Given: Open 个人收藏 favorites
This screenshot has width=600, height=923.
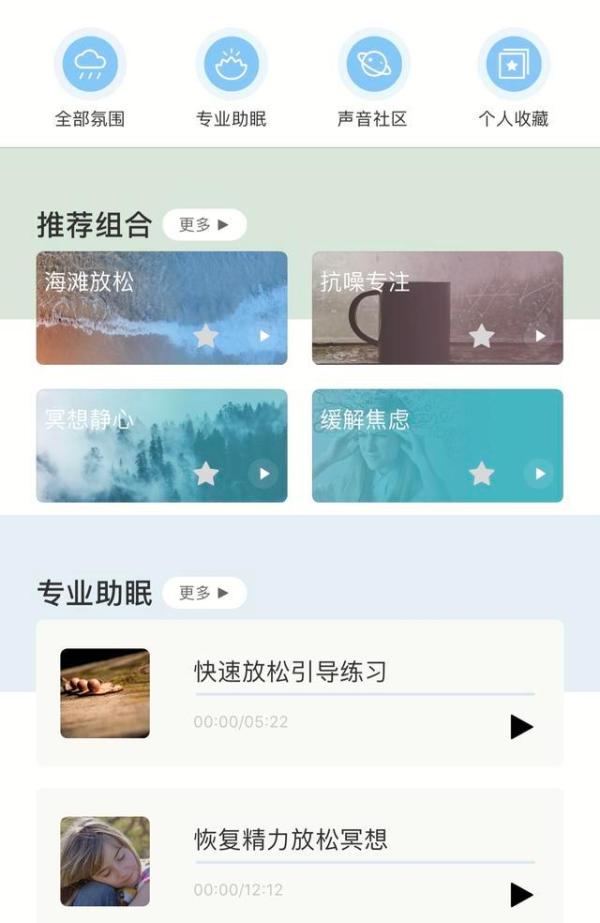Looking at the screenshot, I should coord(513,65).
